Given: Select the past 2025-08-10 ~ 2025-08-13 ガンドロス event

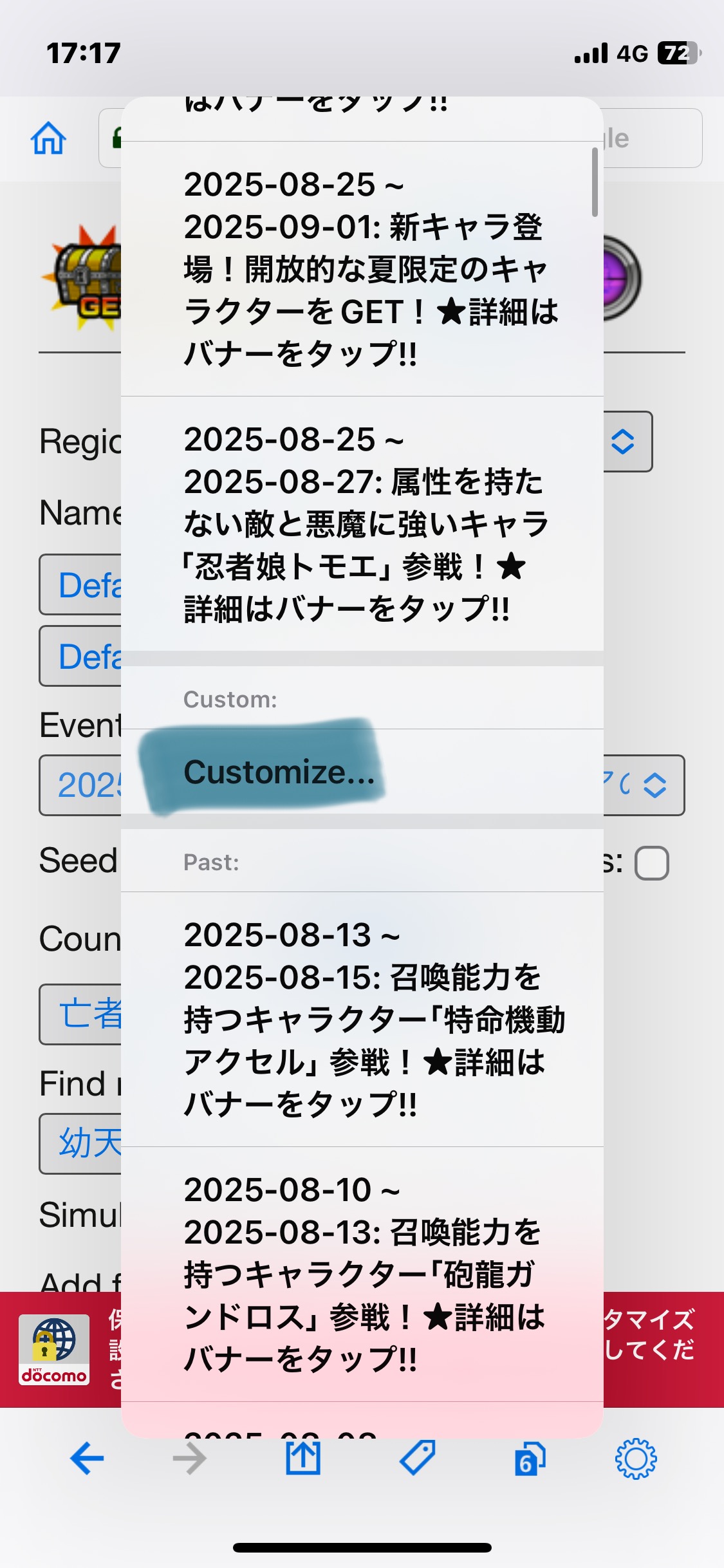Looking at the screenshot, I should point(362,1274).
